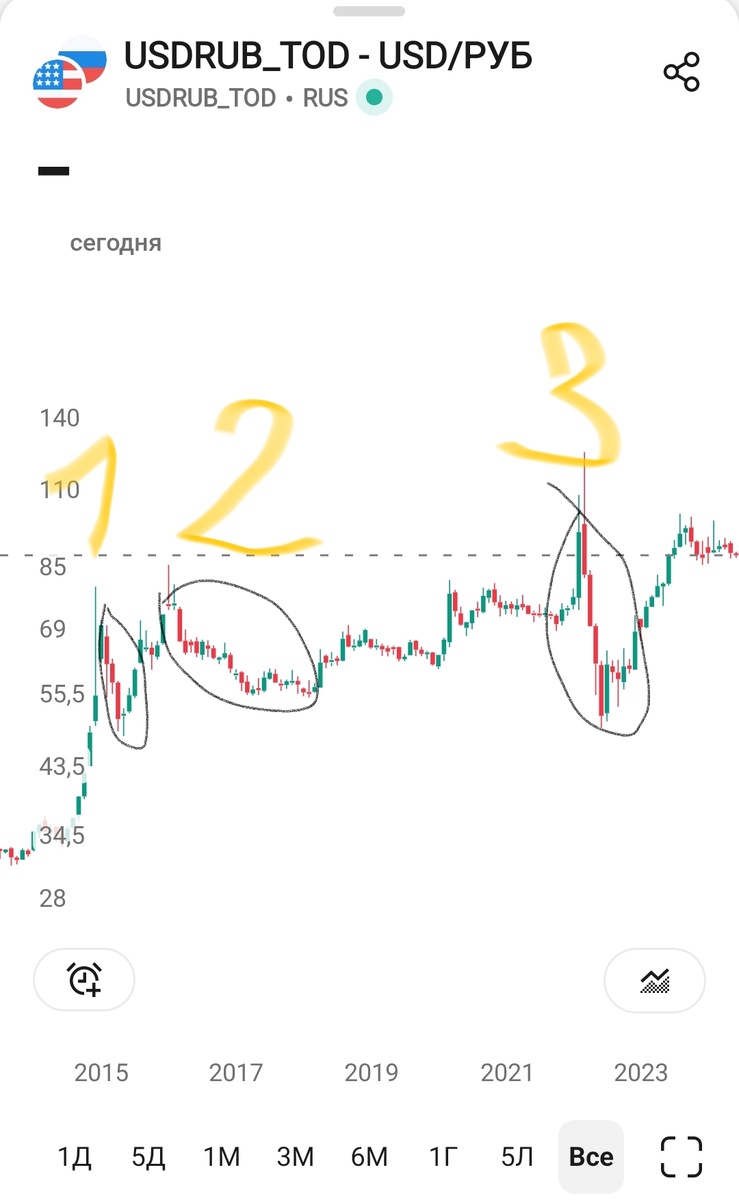Tap the Все range tab
Image resolution: width=739 pixels, height=1200 pixels.
pos(591,1157)
